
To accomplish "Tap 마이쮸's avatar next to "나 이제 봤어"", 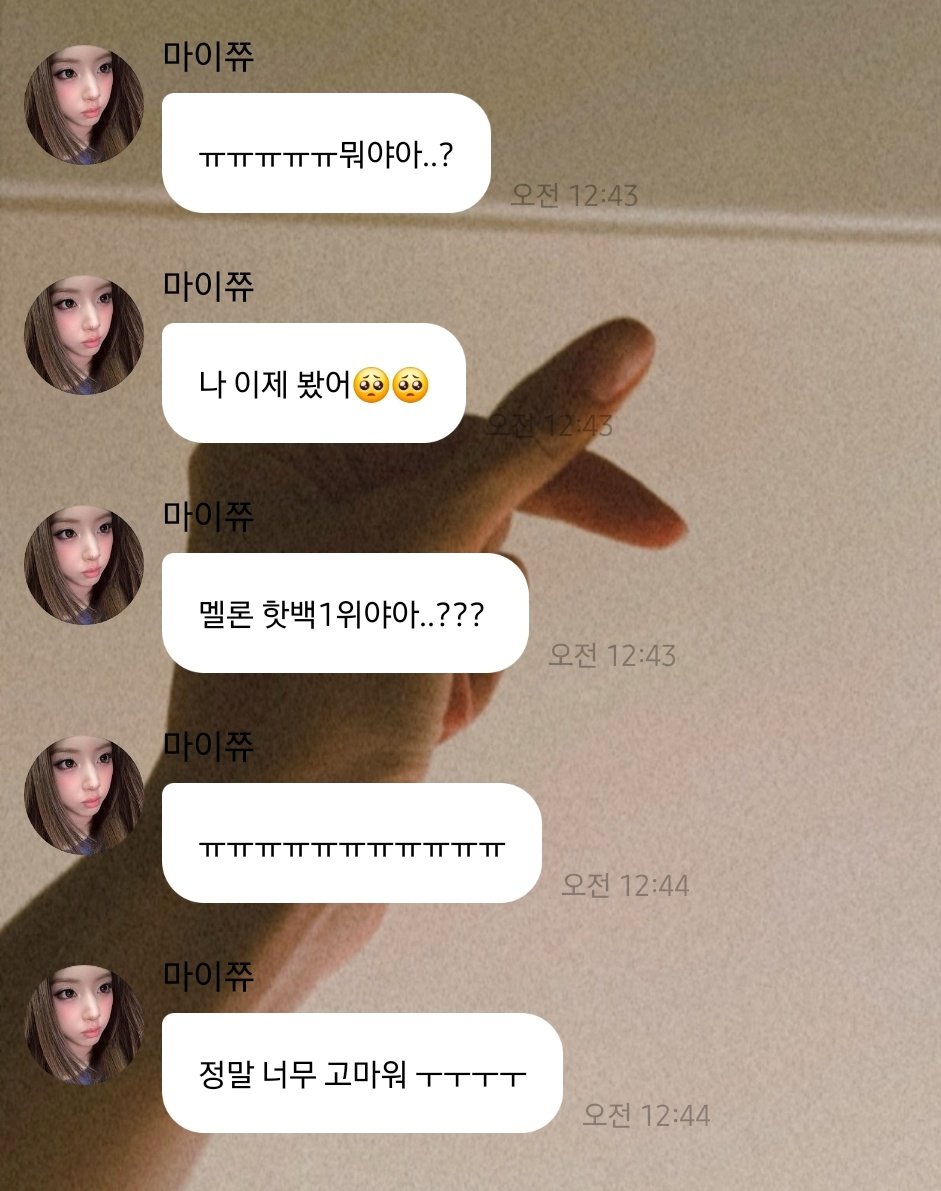I will (x=84, y=335).
